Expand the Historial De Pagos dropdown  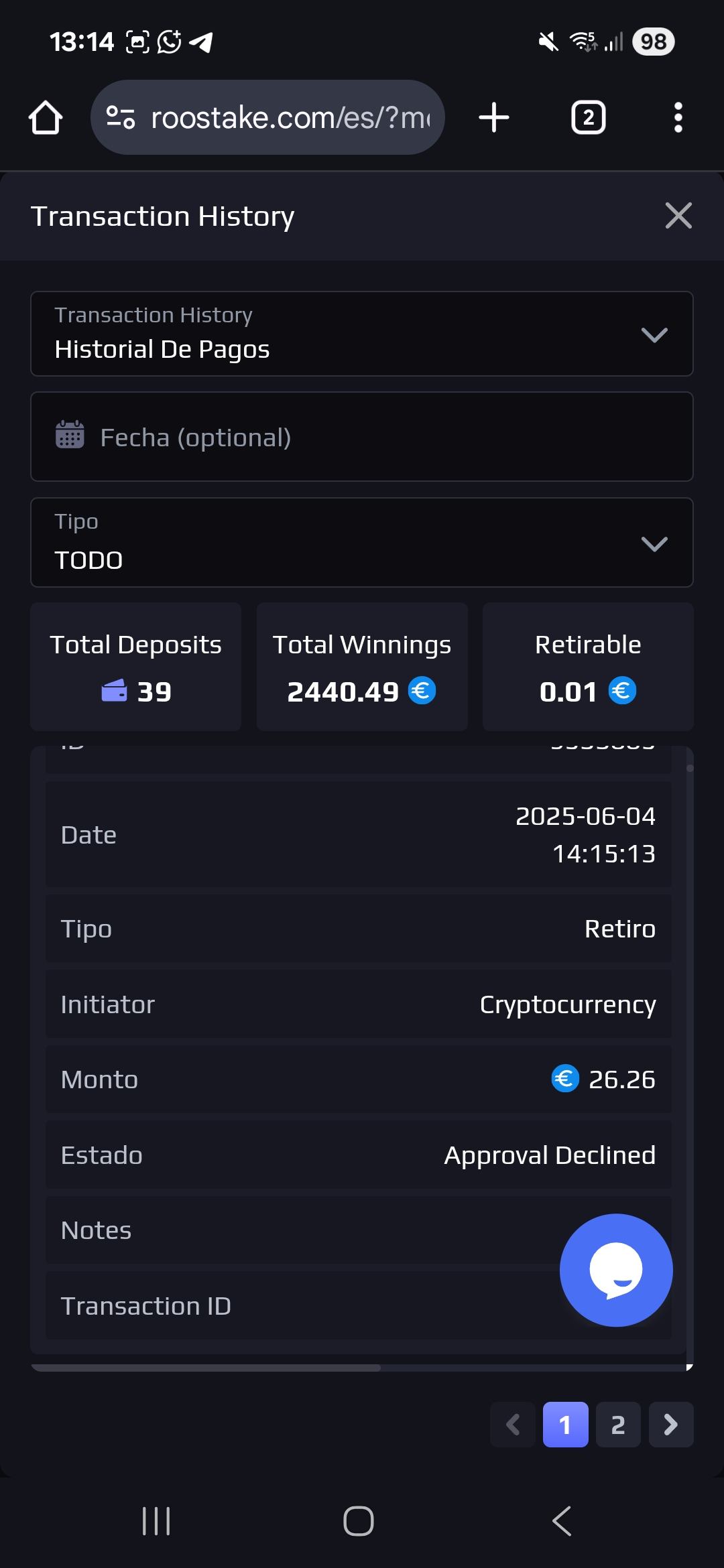(361, 334)
